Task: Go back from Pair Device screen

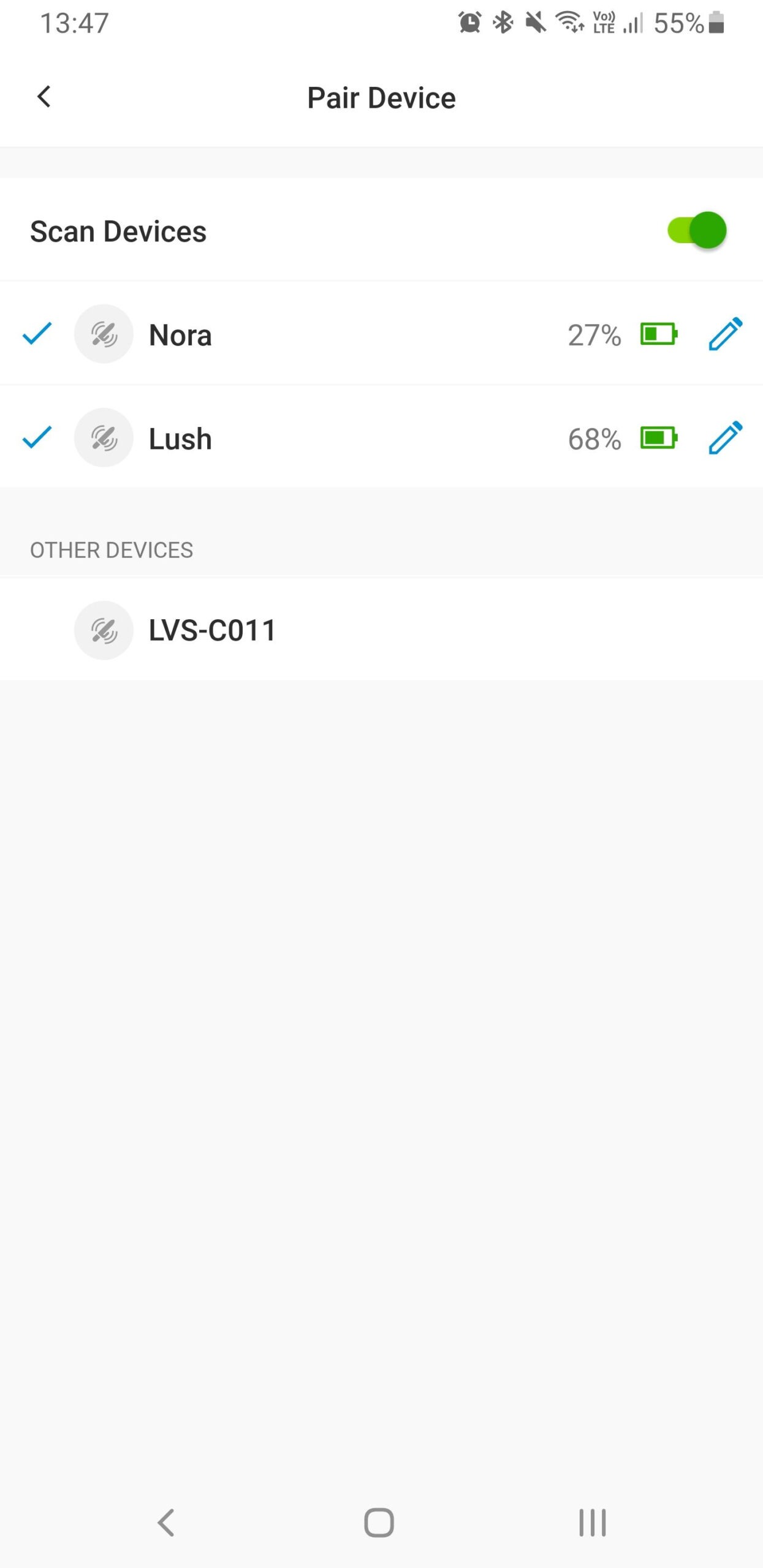Action: 44,97
